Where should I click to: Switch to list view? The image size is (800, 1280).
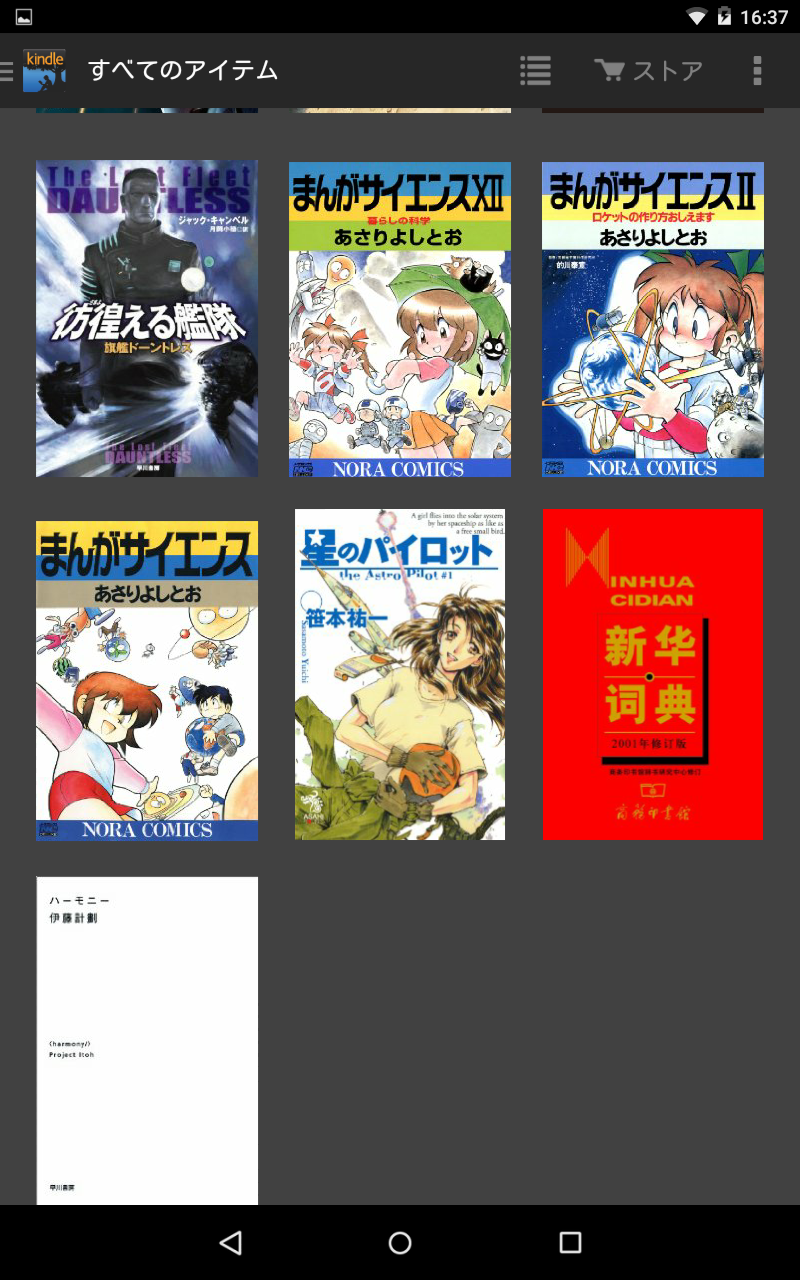click(x=535, y=70)
